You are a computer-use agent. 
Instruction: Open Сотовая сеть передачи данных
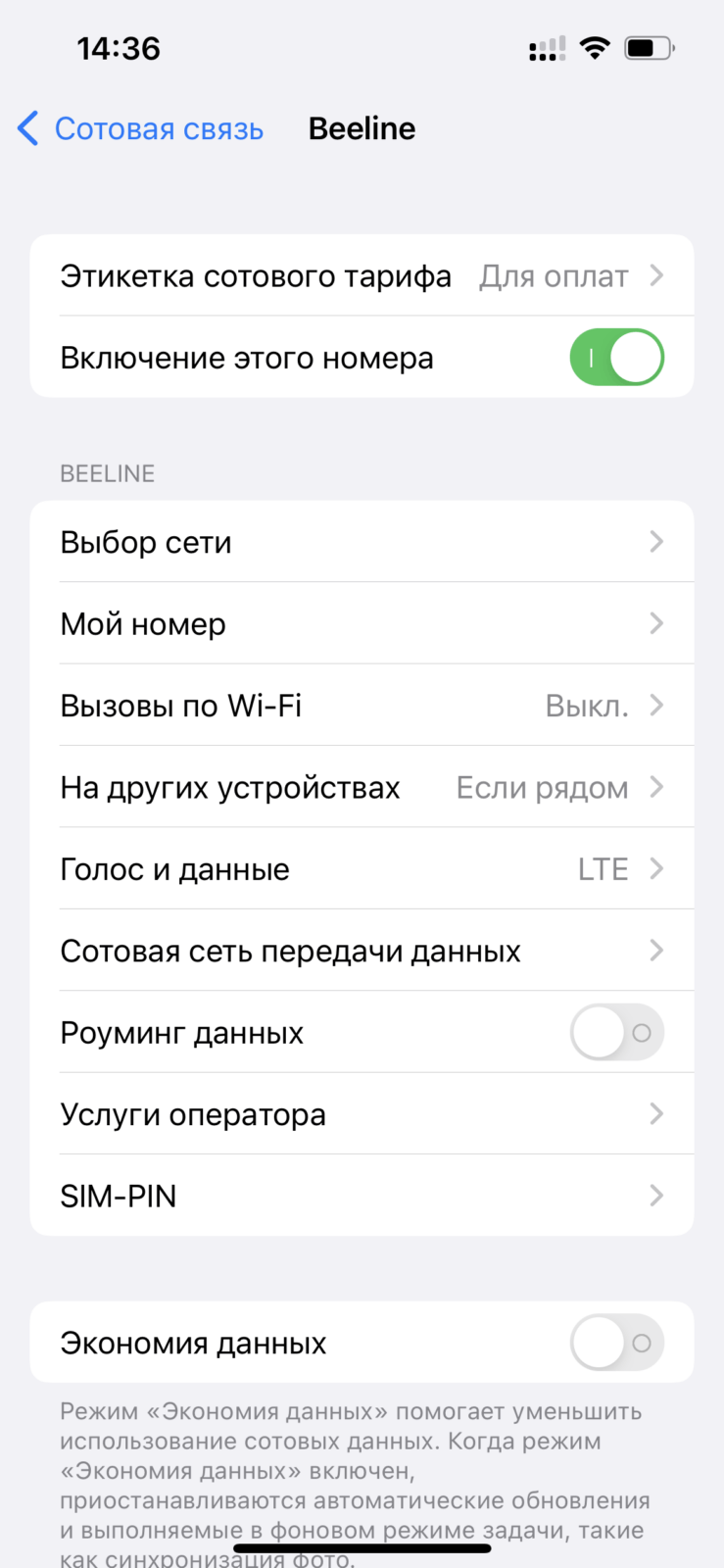(x=362, y=951)
